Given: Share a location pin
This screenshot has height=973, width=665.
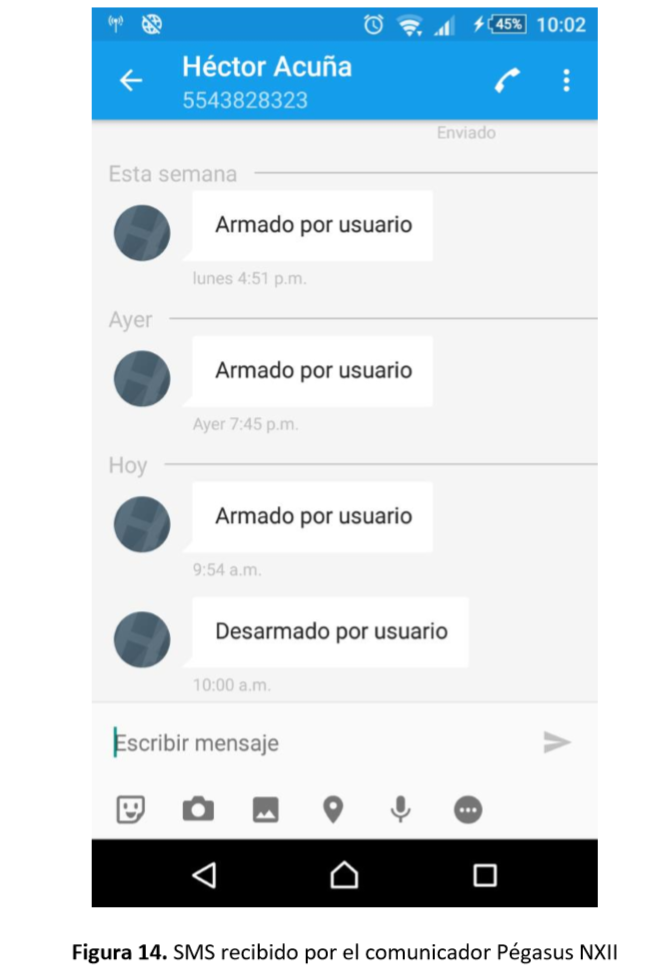Looking at the screenshot, I should point(333,809).
